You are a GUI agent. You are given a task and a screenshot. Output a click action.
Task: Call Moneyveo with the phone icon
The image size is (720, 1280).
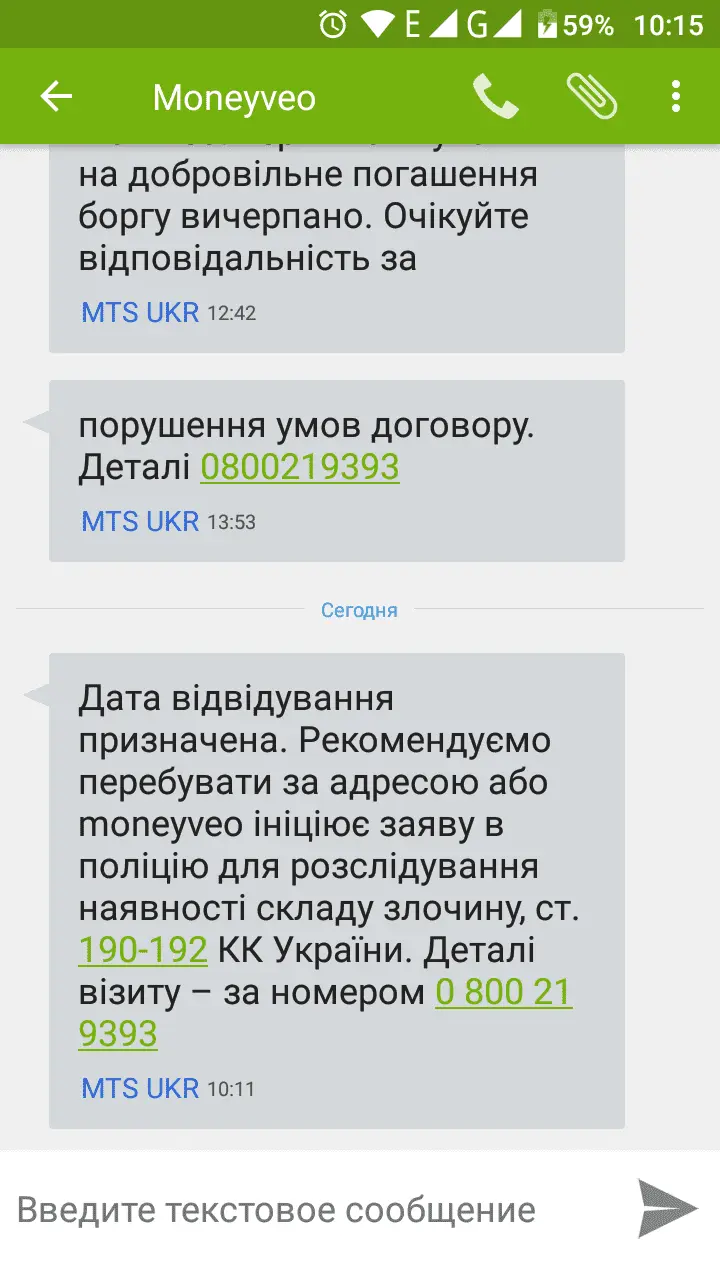tap(495, 97)
